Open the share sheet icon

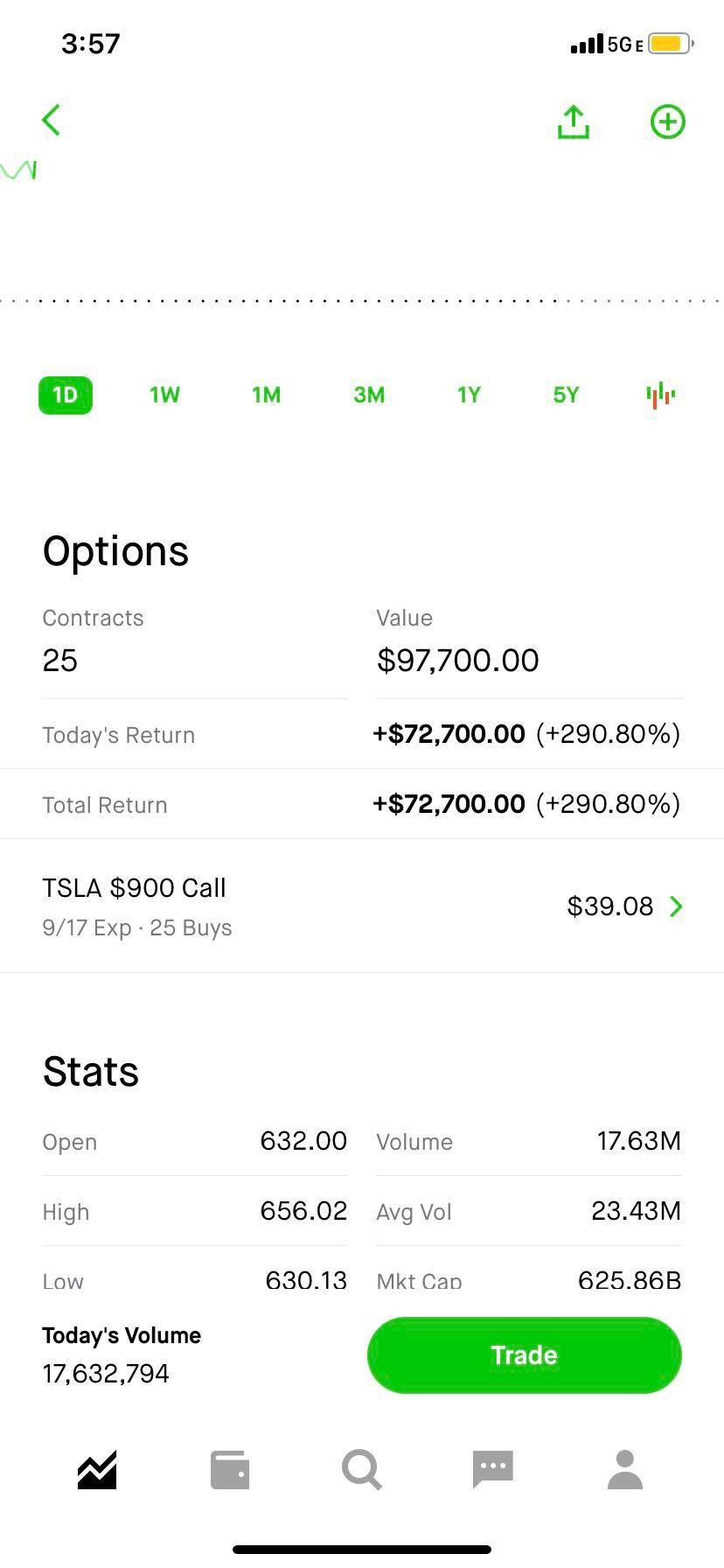tap(572, 122)
